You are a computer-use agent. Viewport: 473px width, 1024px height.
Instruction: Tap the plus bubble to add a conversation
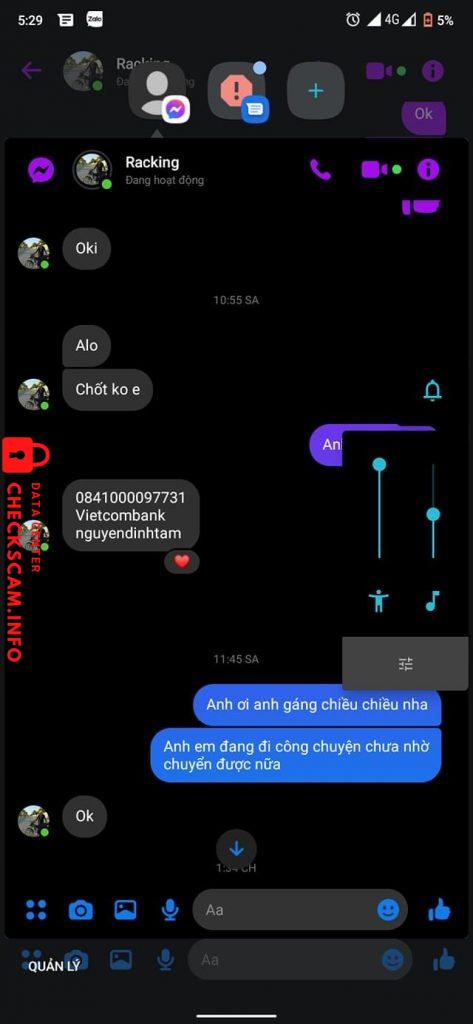[316, 91]
